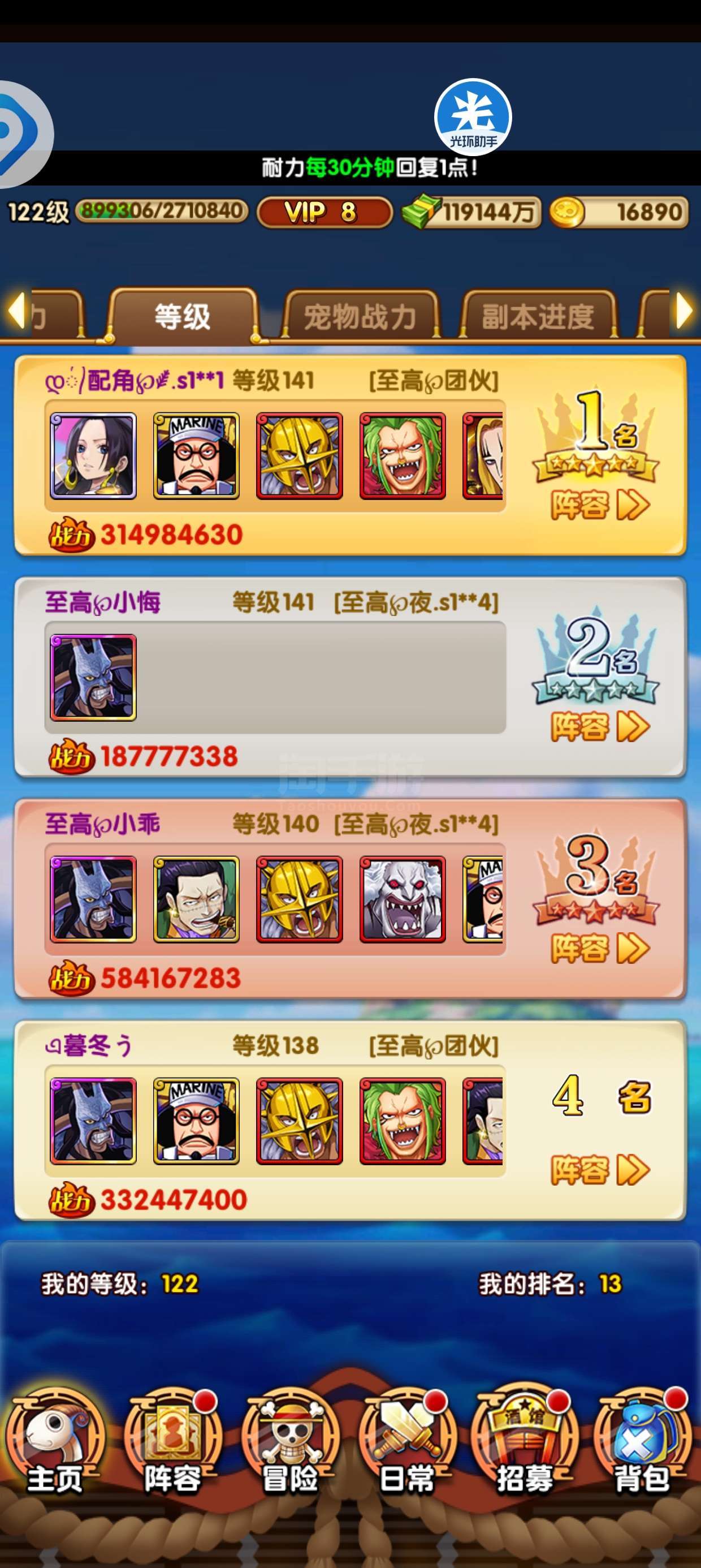View 阵容 of the rank 1 player
This screenshot has height=1568, width=701.
coord(600,505)
